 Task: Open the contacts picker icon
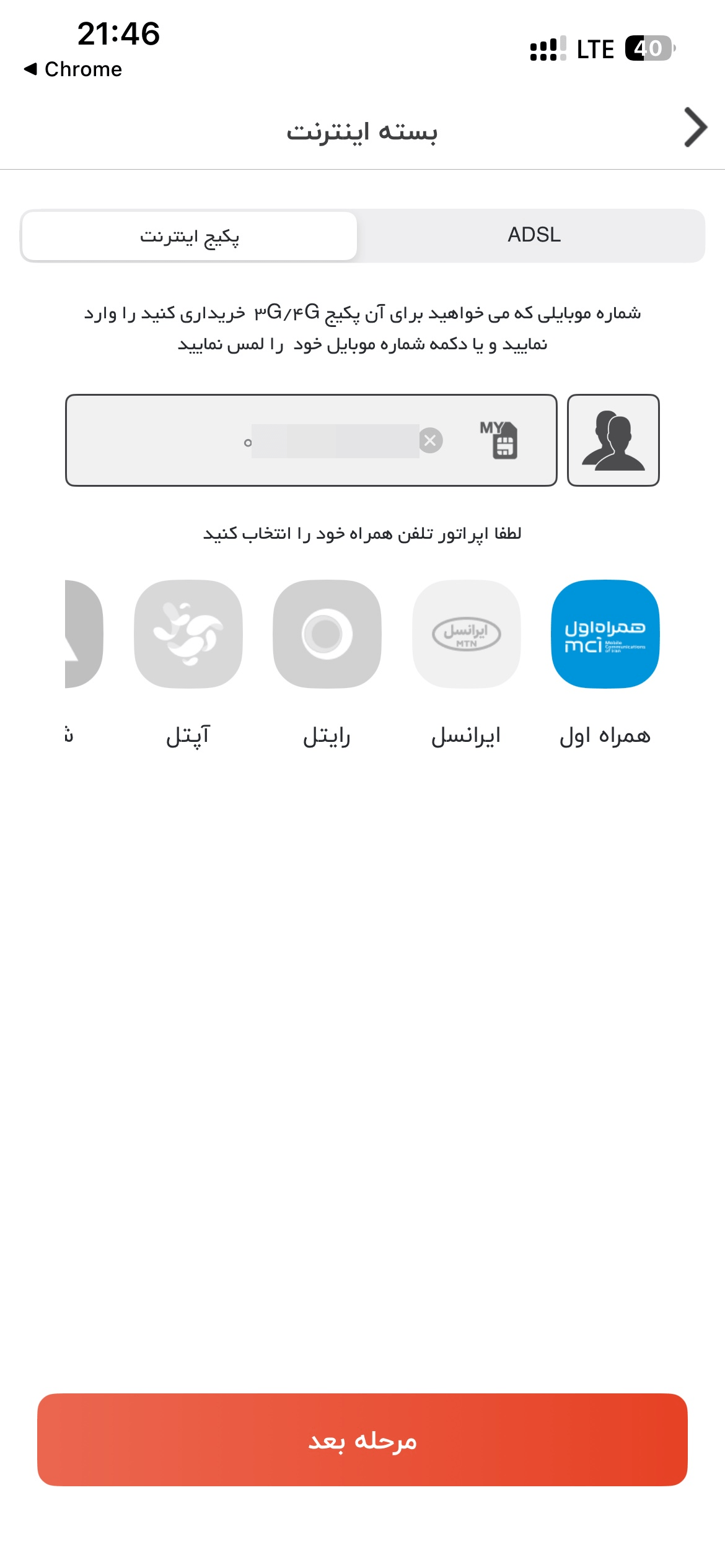click(613, 440)
